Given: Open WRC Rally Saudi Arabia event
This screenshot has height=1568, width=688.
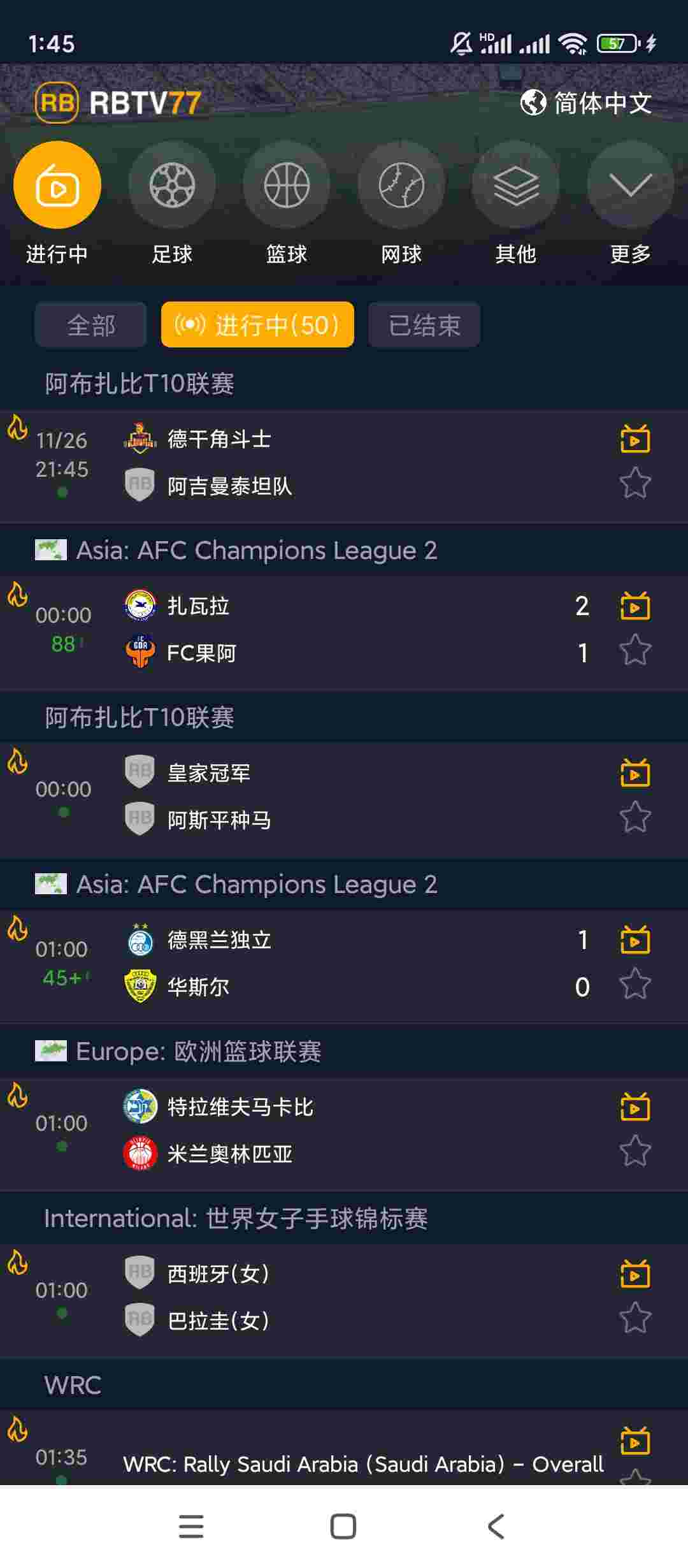Looking at the screenshot, I should [x=362, y=1464].
